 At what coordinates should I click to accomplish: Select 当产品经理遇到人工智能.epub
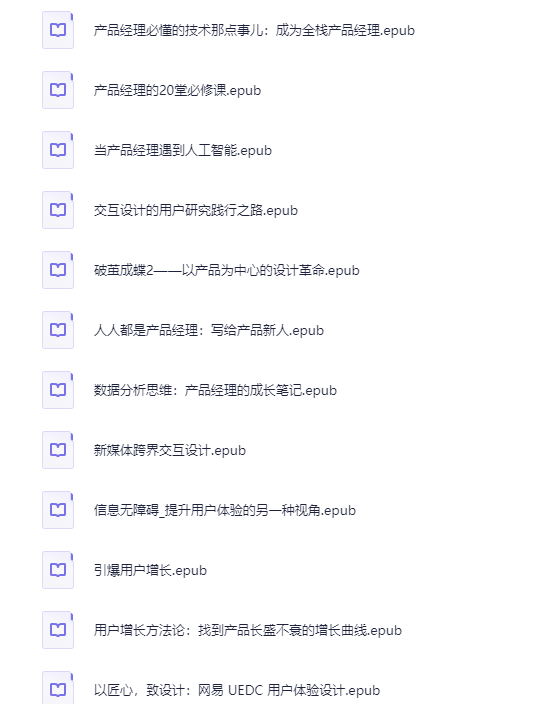pyautogui.click(x=183, y=150)
